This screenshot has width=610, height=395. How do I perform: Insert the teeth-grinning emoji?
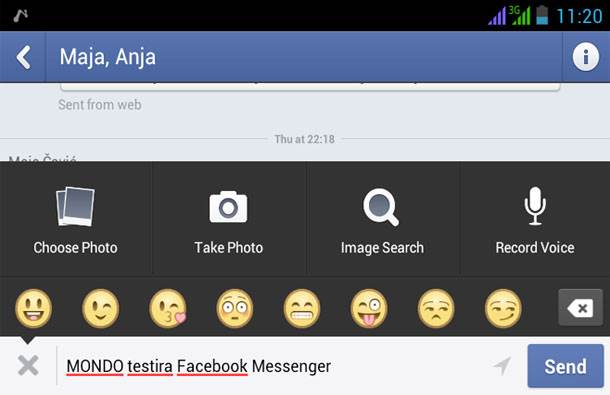pyautogui.click(x=302, y=309)
